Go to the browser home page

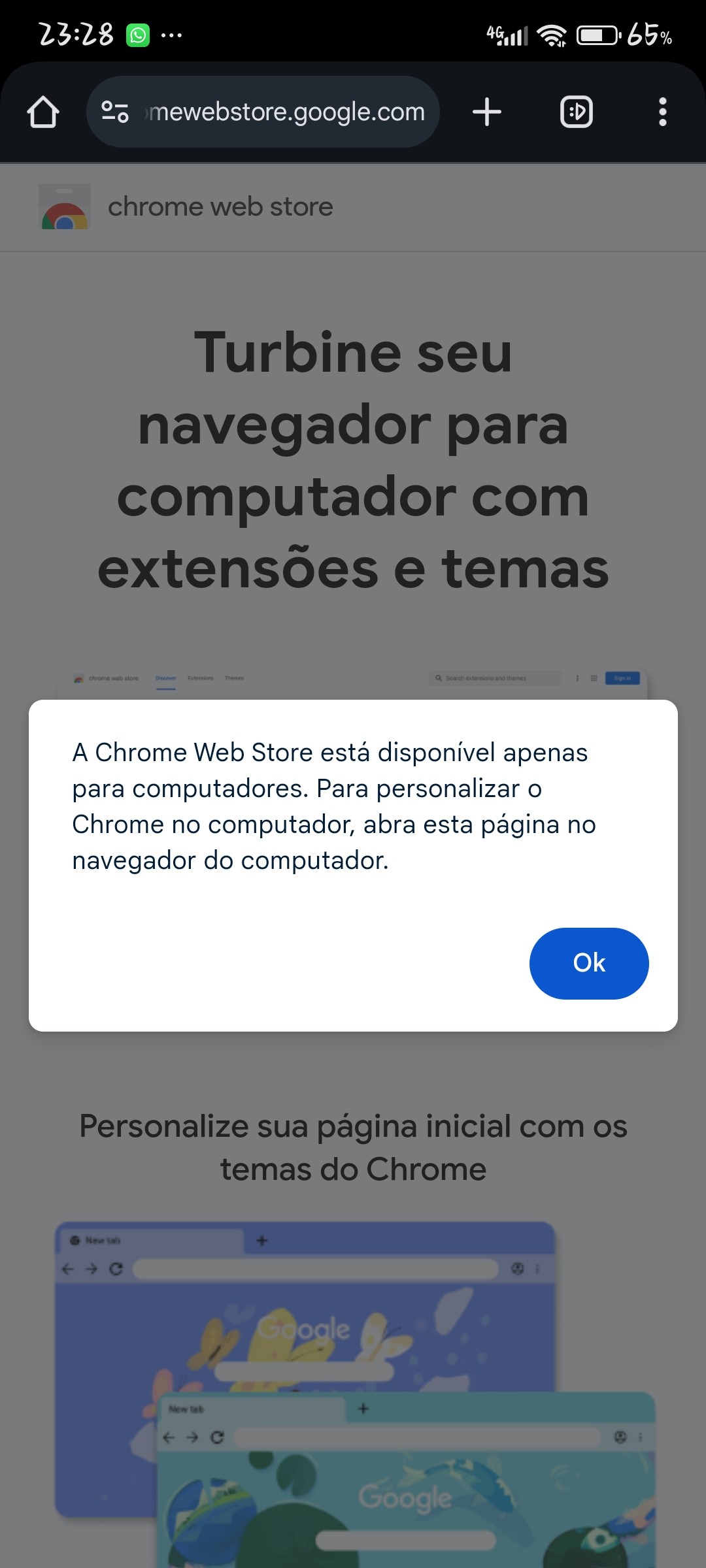click(x=43, y=112)
